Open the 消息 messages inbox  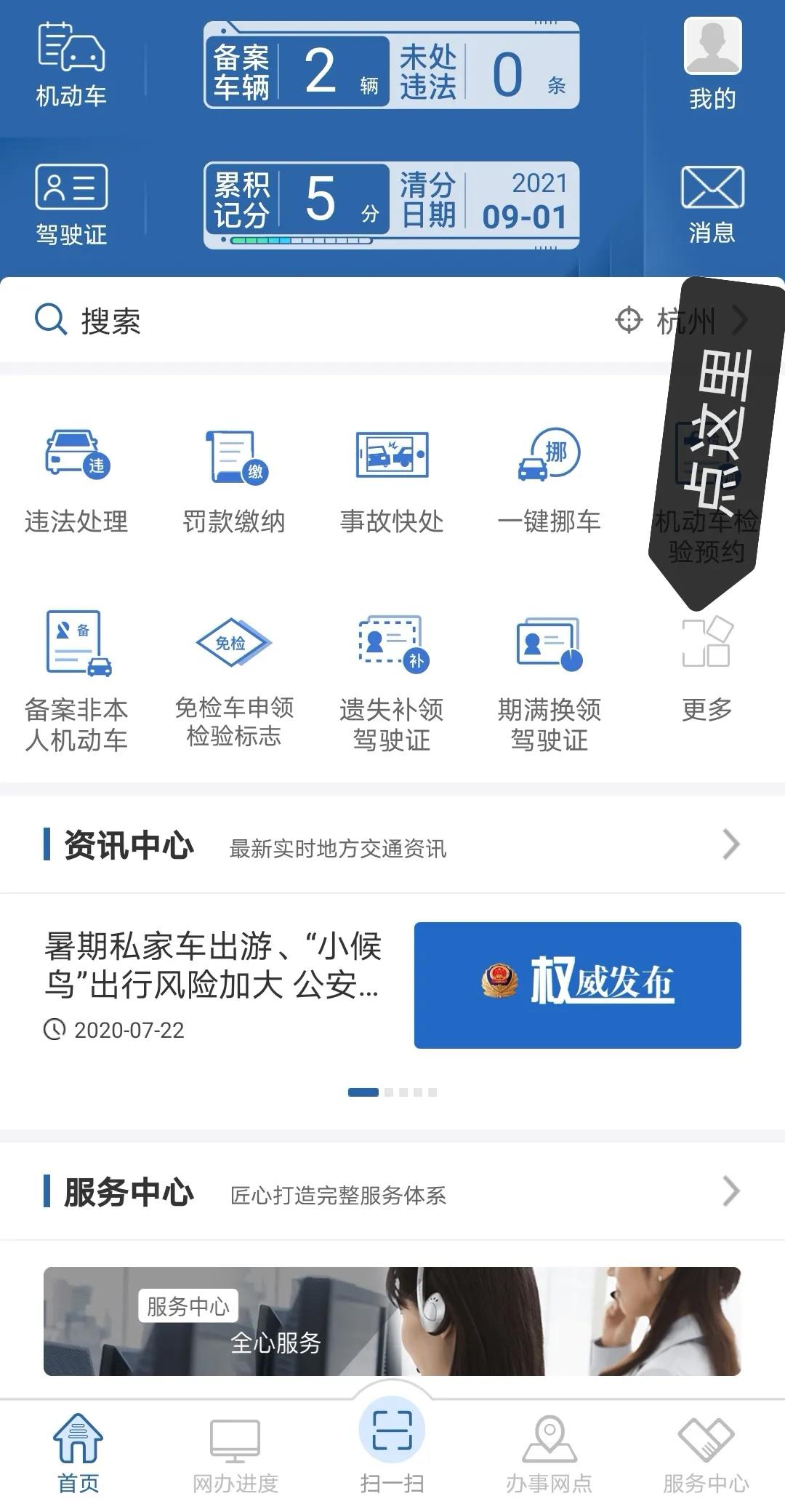[x=712, y=205]
